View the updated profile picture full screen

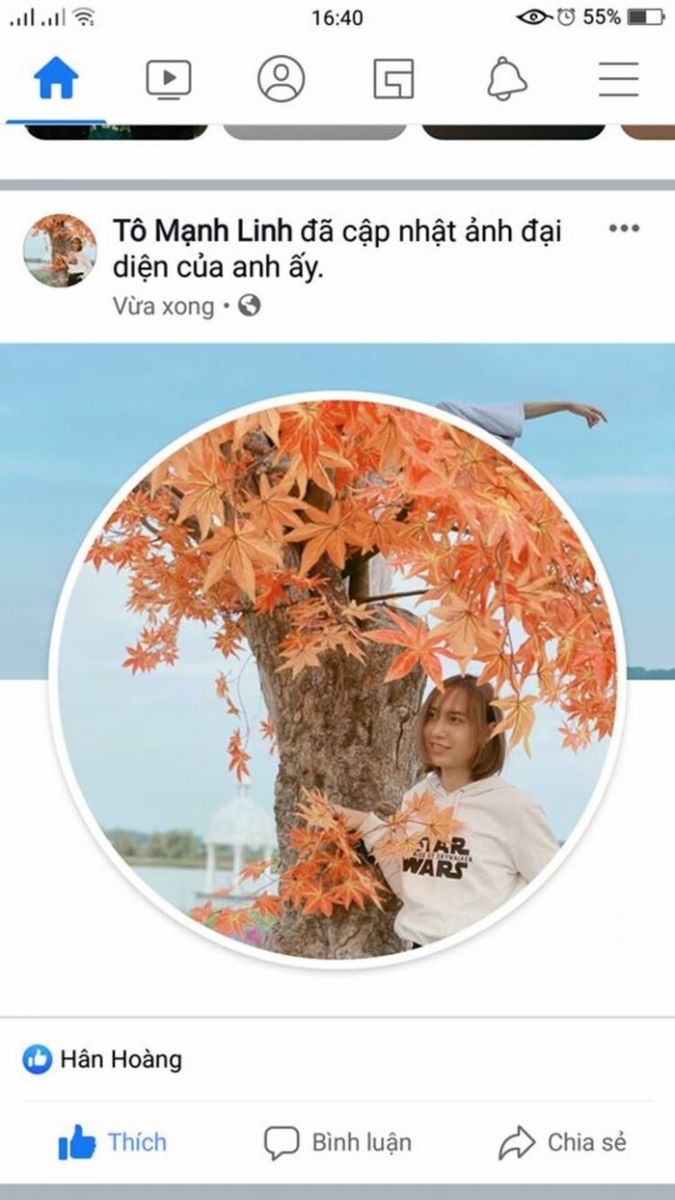tap(337, 680)
